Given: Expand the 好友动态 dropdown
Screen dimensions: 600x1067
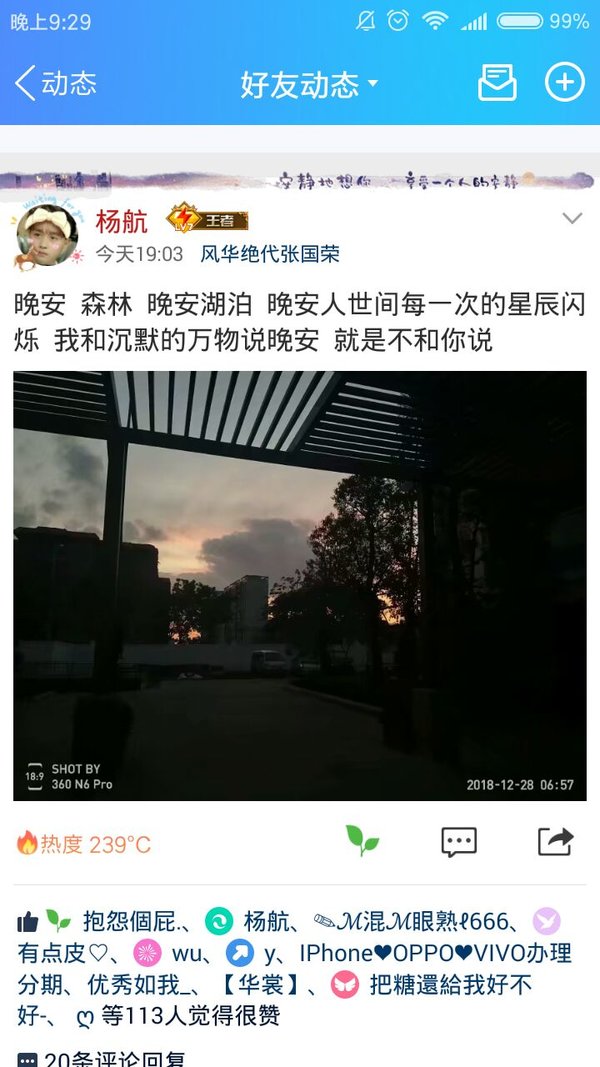Looking at the screenshot, I should (x=308, y=84).
